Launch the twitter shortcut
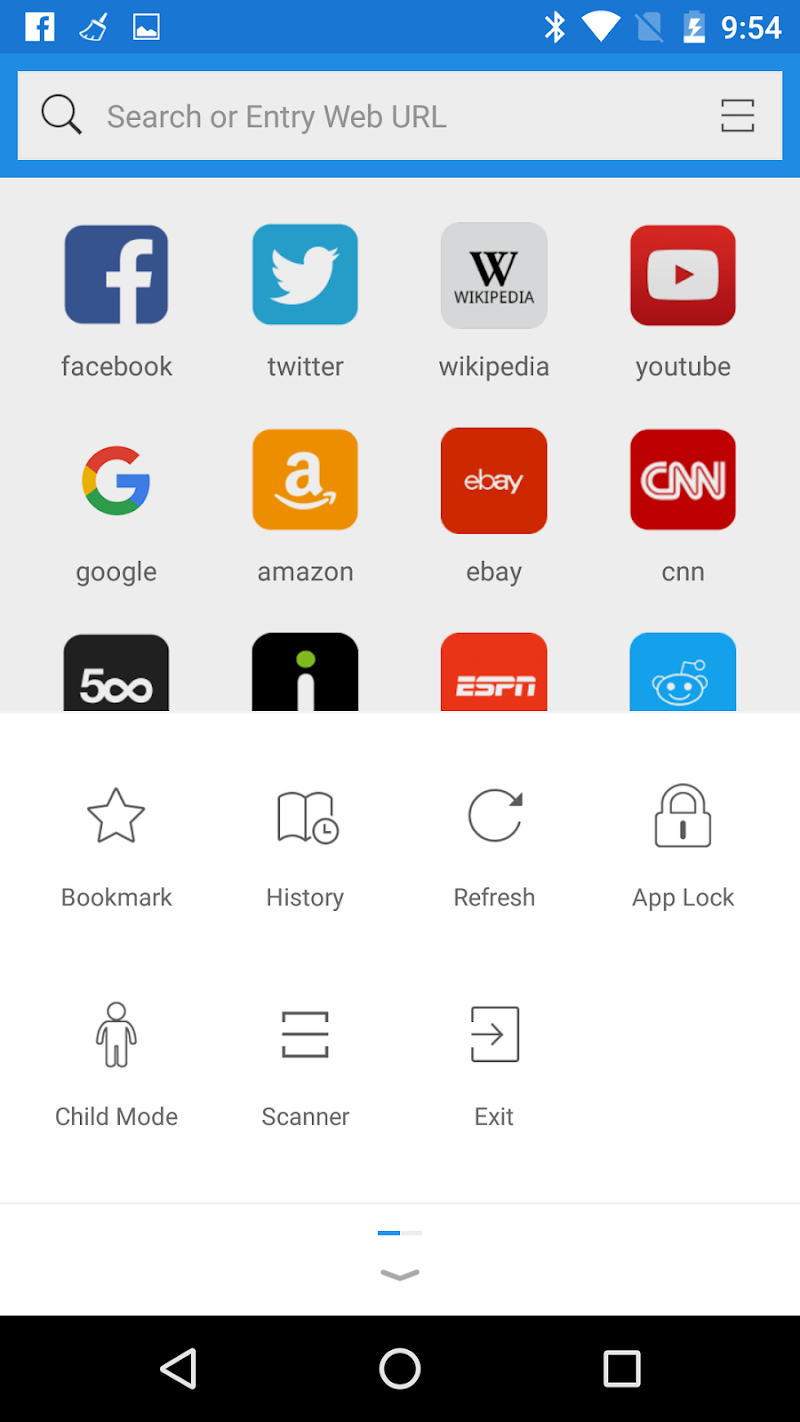800x1422 pixels. pos(305,275)
